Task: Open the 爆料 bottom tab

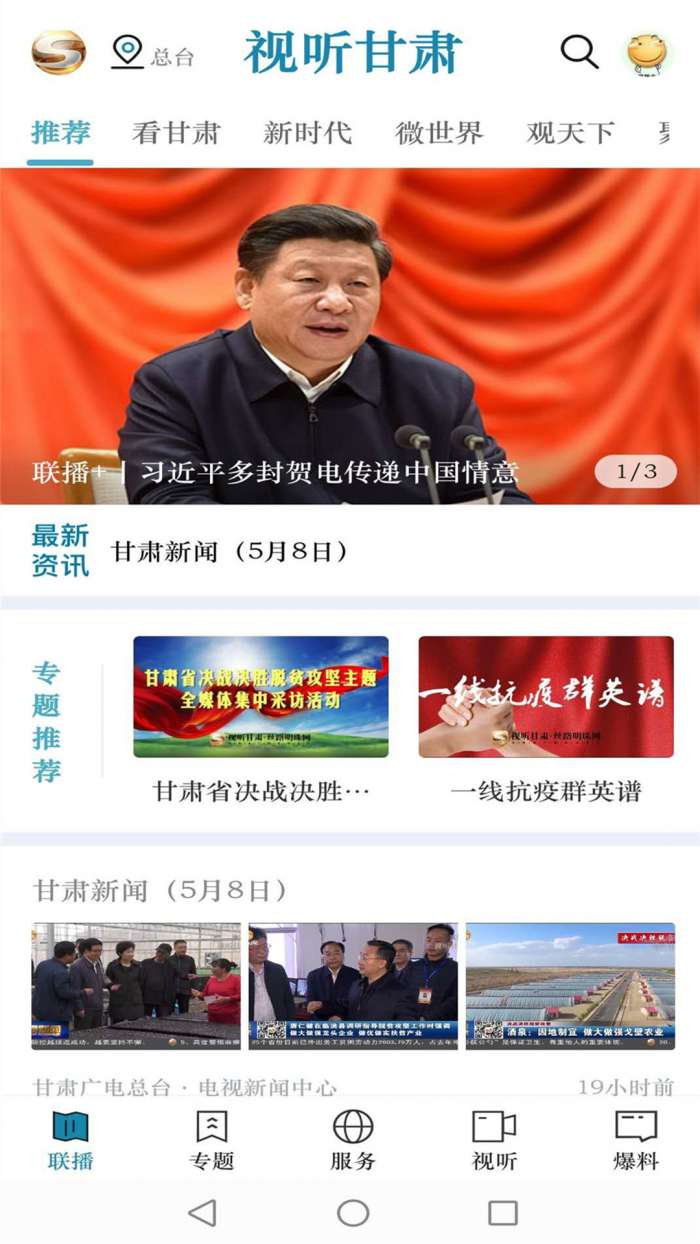Action: [x=636, y=1140]
